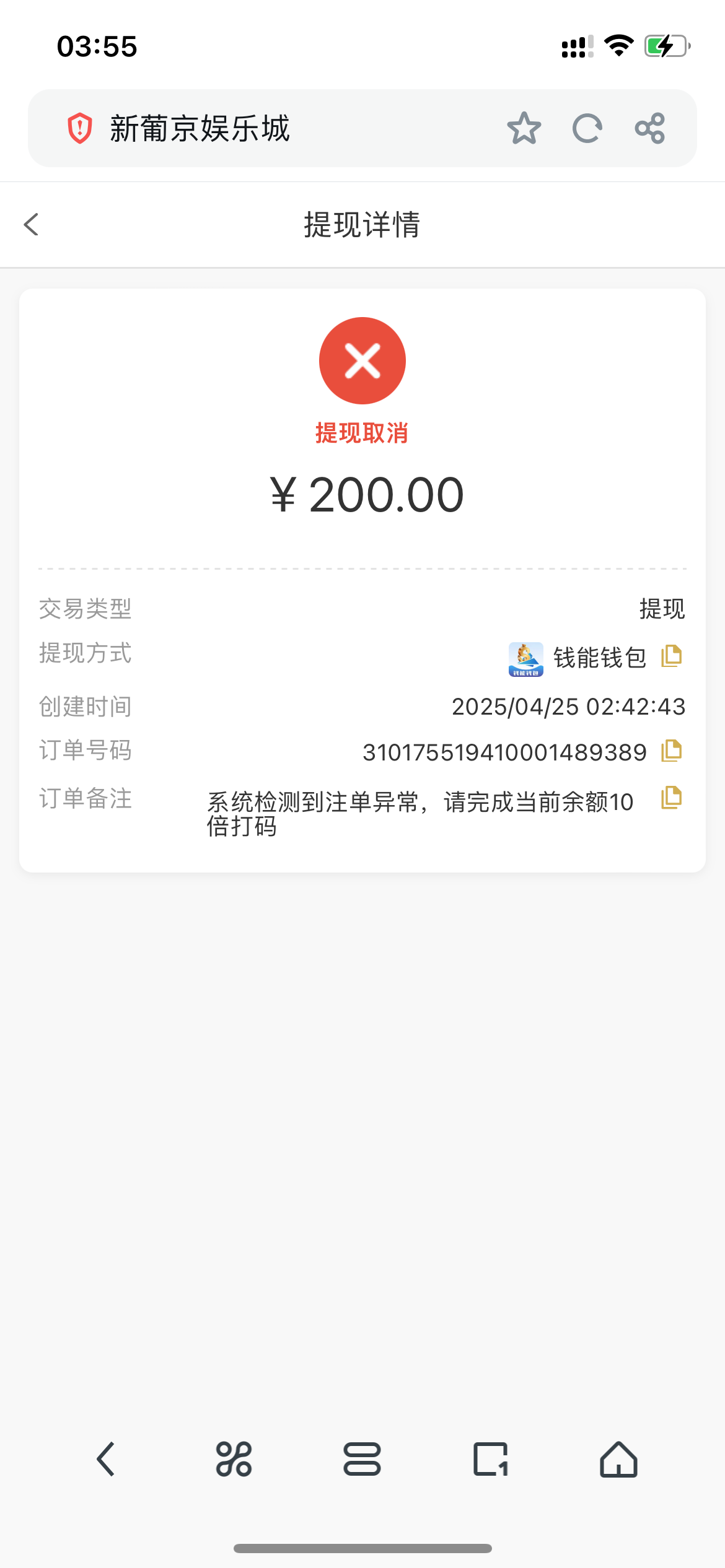Copy the 钱能钱包 withdrawal method

[x=671, y=656]
